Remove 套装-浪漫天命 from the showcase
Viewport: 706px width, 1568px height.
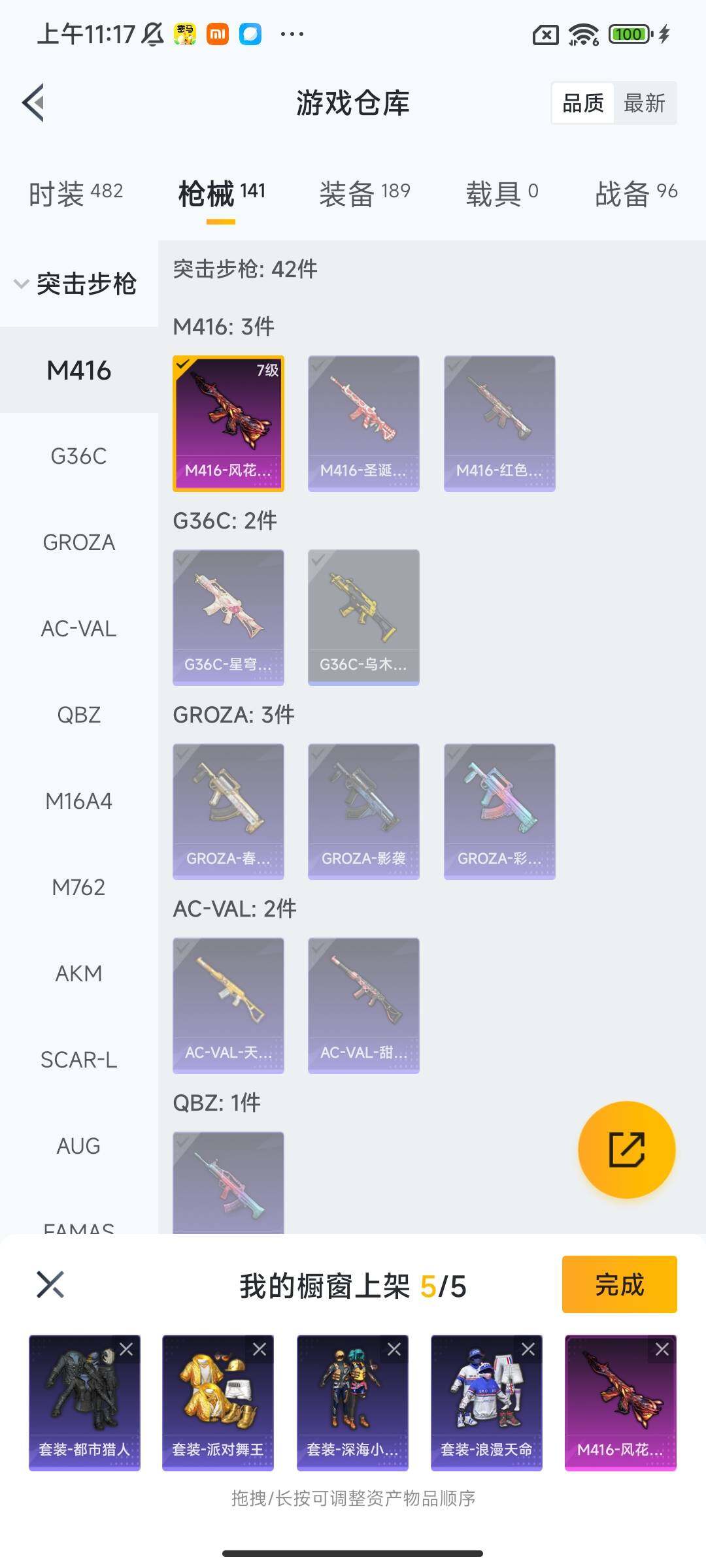tap(528, 1349)
